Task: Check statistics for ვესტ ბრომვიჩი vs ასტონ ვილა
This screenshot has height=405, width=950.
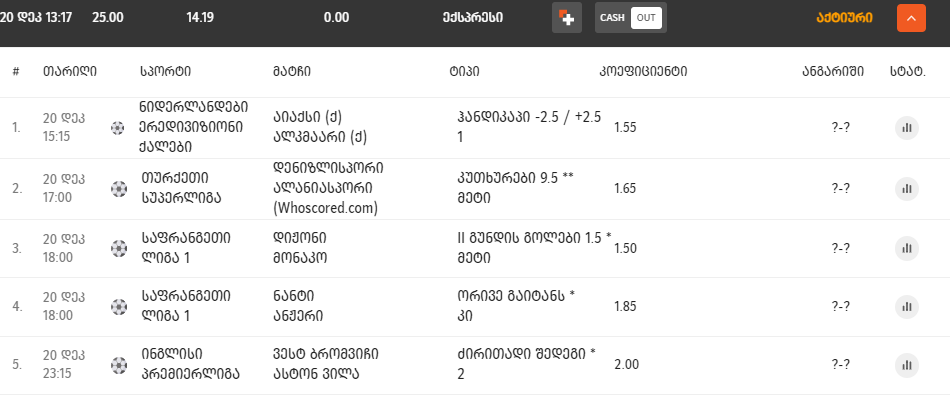Action: [907, 364]
